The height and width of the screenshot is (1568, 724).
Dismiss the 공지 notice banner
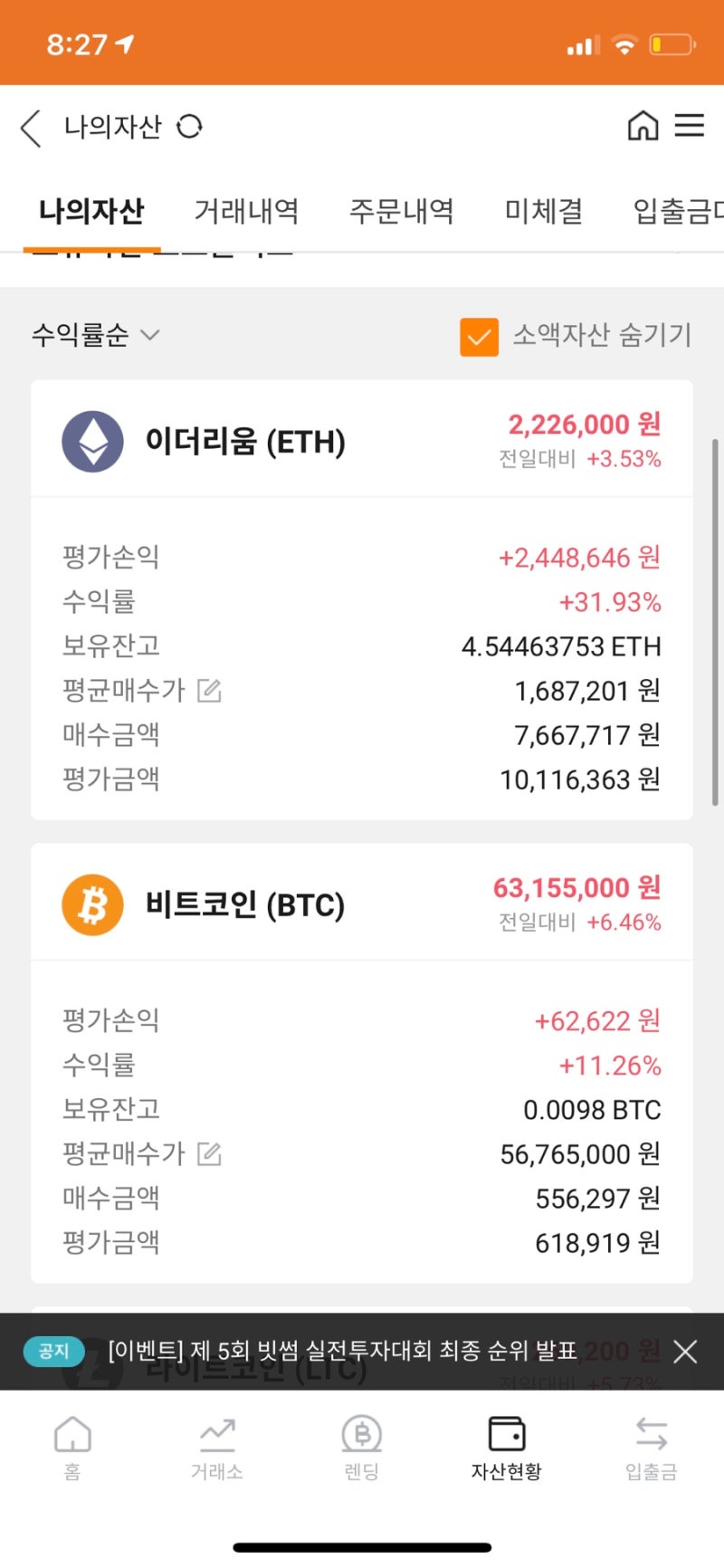(x=685, y=1352)
